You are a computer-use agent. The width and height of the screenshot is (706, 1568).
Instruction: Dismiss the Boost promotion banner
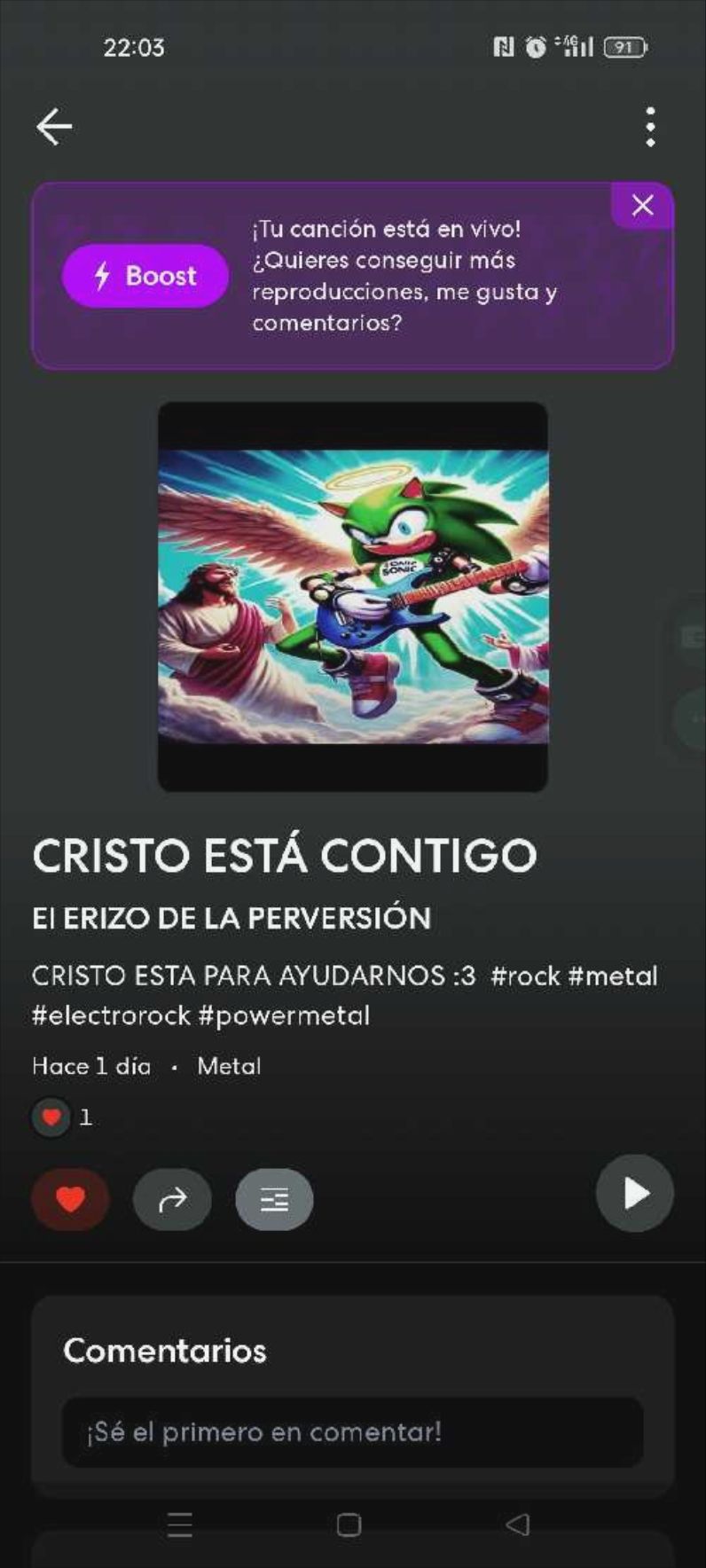[642, 206]
